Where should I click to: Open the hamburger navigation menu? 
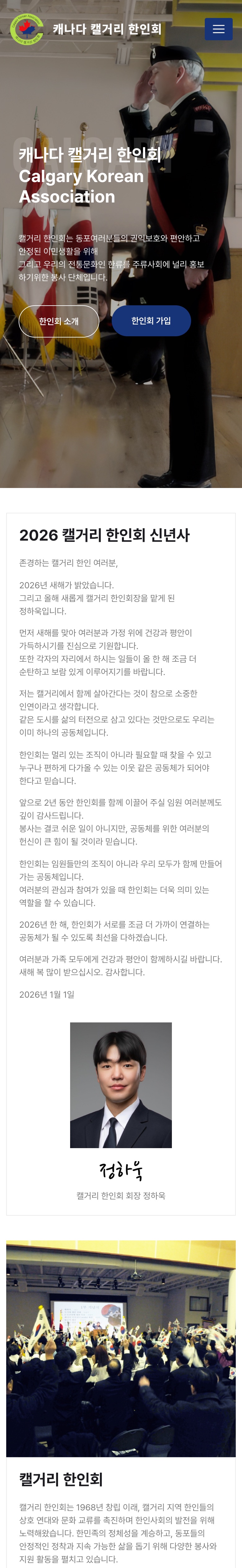pyautogui.click(x=218, y=29)
